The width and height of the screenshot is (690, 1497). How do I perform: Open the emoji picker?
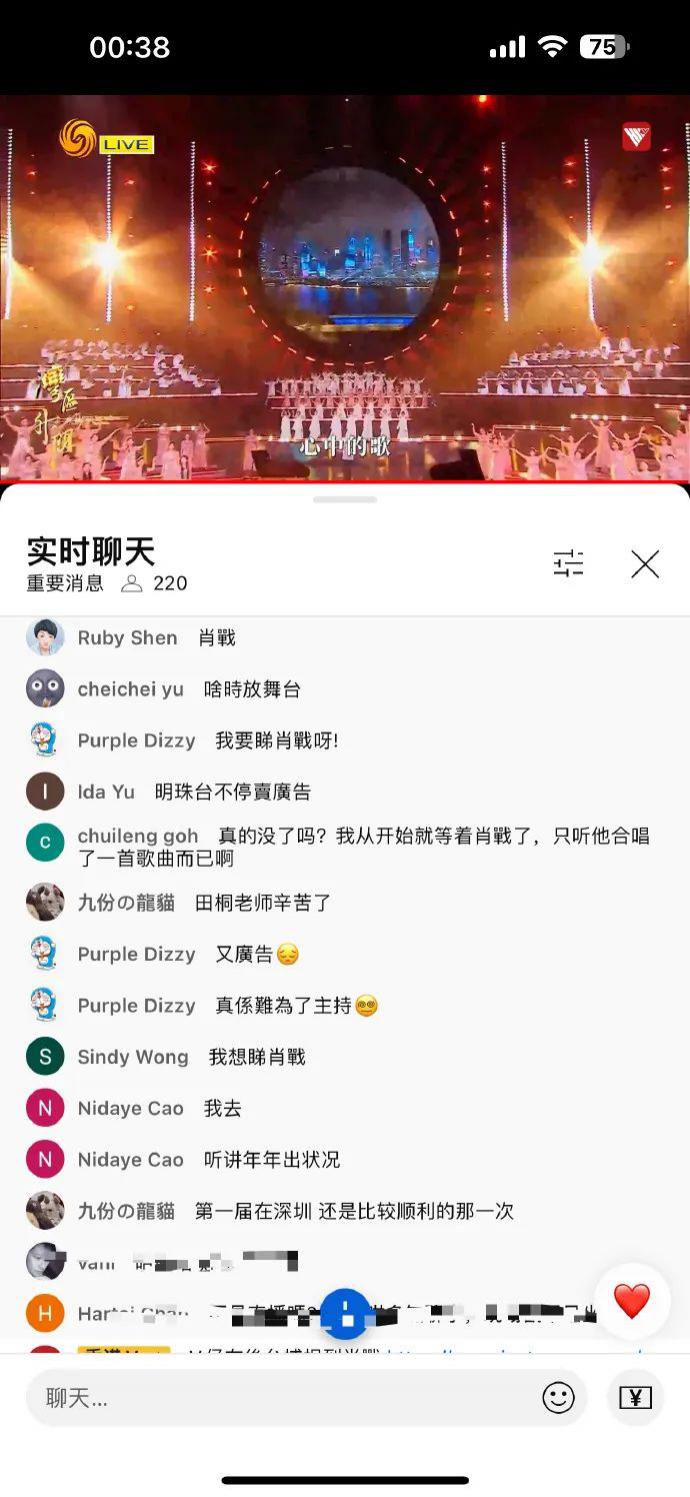(558, 1398)
